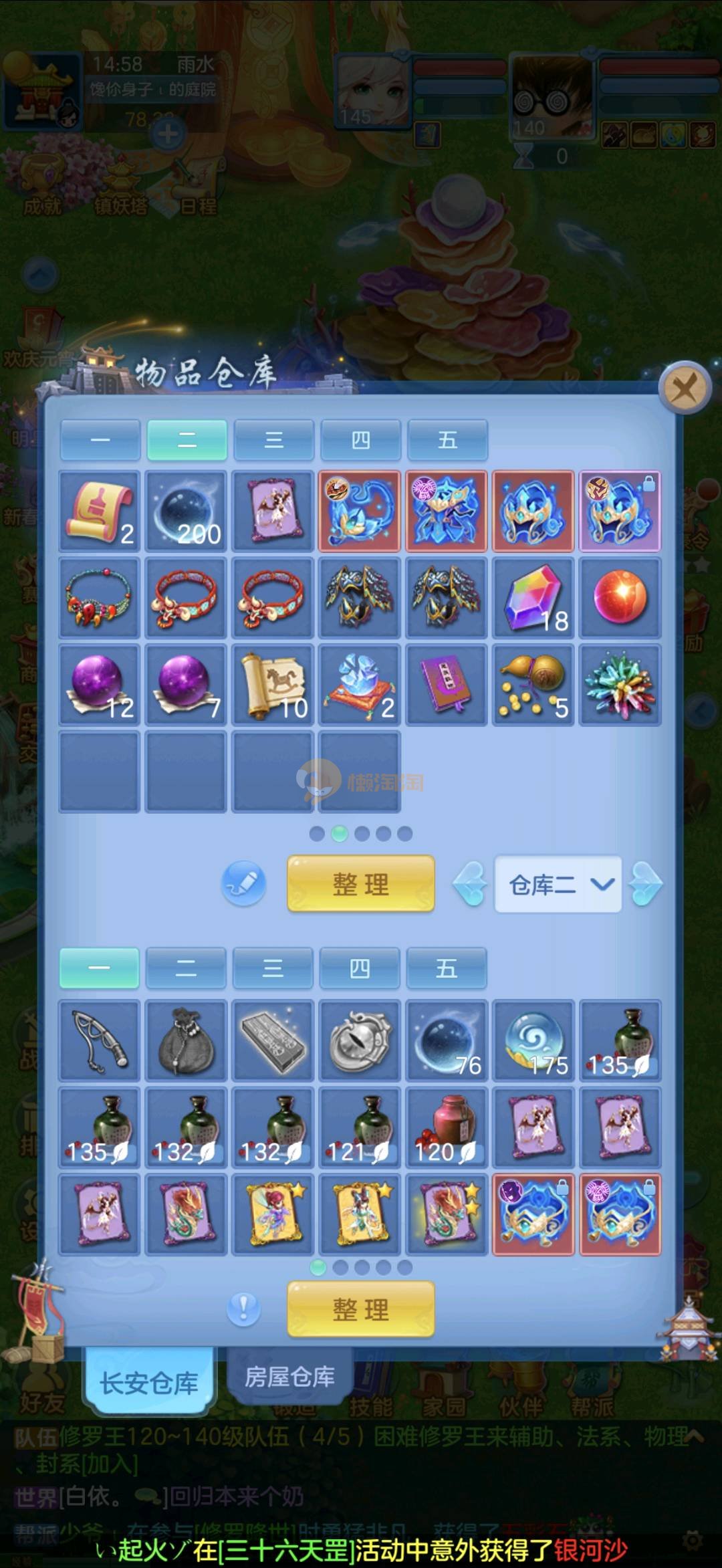Select the dark orb stack of 200
722x1568 pixels.
[186, 512]
